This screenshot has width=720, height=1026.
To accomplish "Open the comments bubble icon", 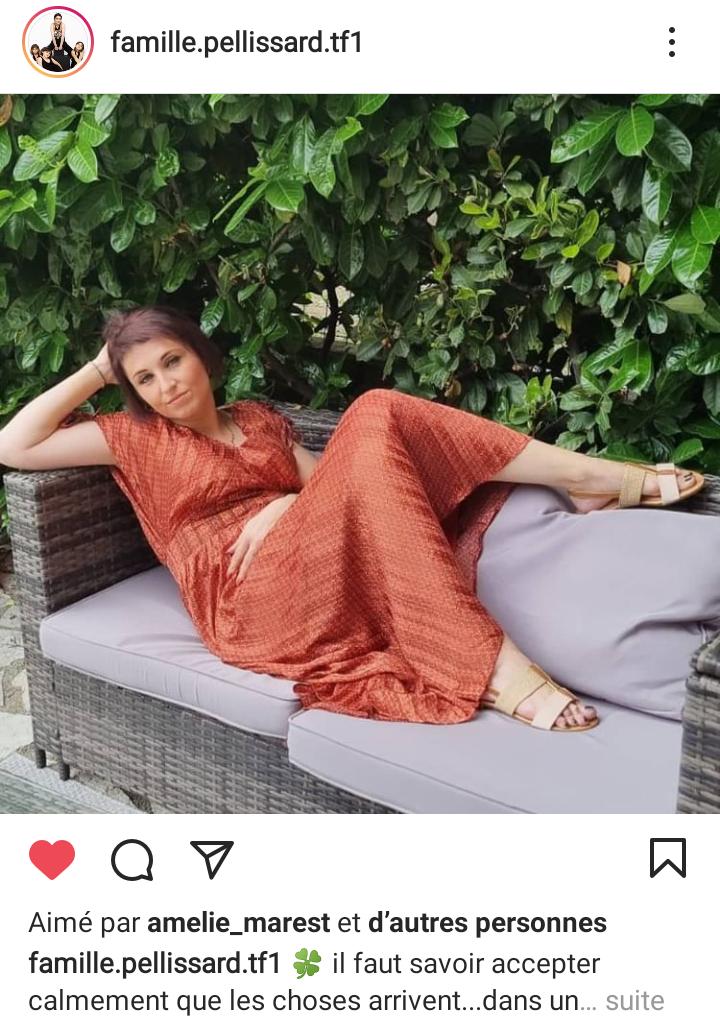I will pos(132,859).
